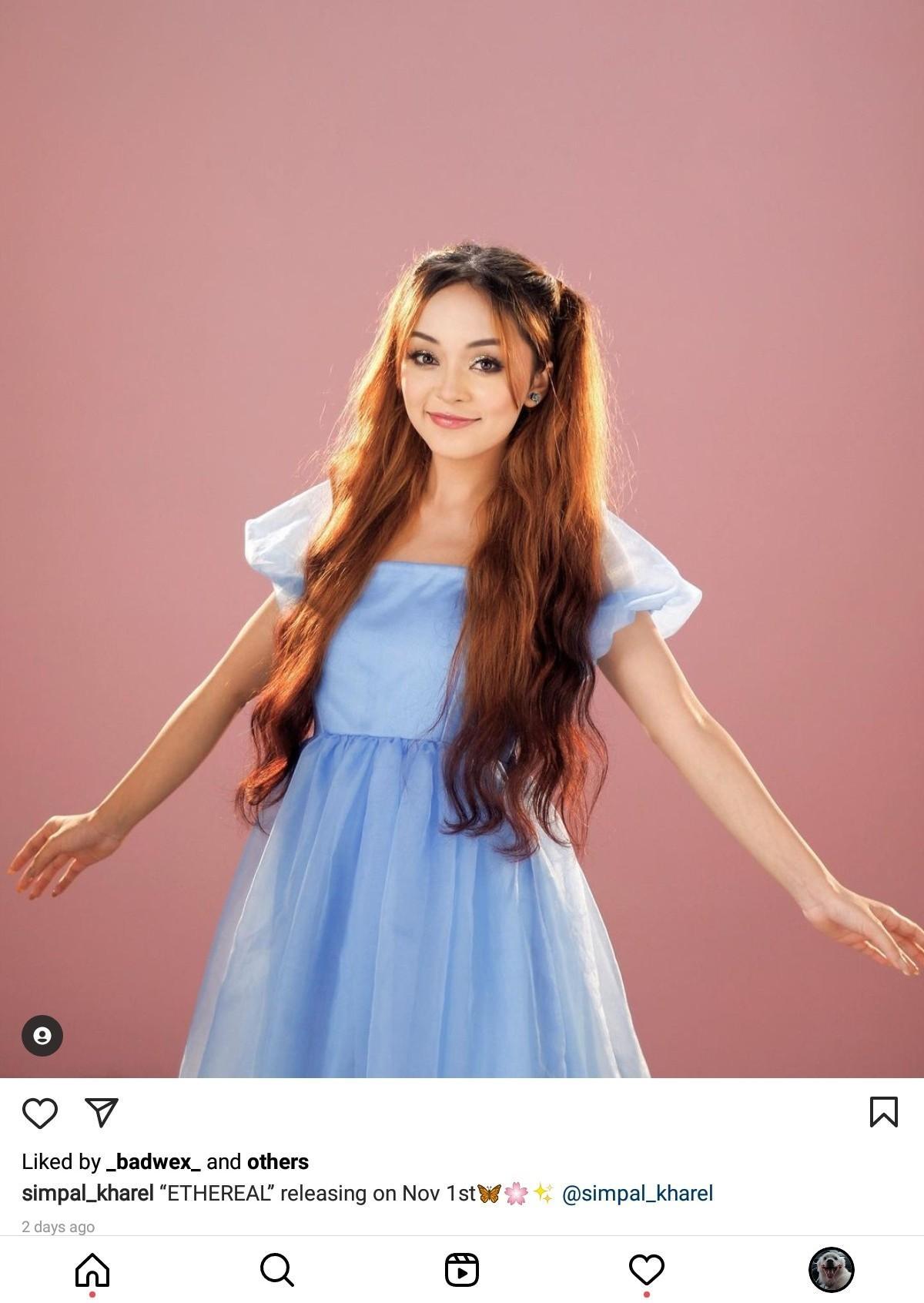Open simpal_kharel username in caption
The image size is (924, 1303).
pyautogui.click(x=87, y=1193)
